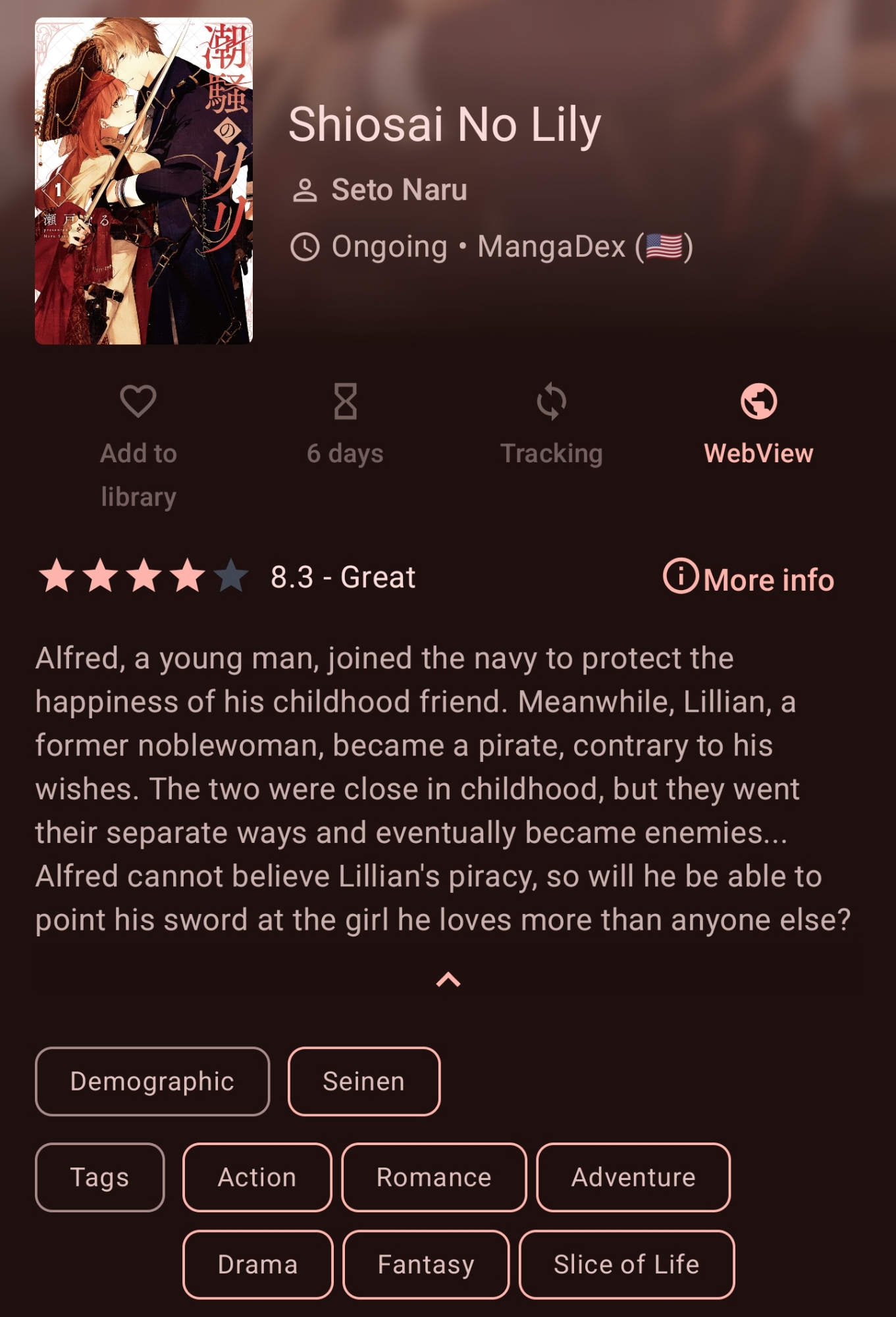This screenshot has width=896, height=1317.
Task: Browse the Action tag
Action: tap(257, 1177)
